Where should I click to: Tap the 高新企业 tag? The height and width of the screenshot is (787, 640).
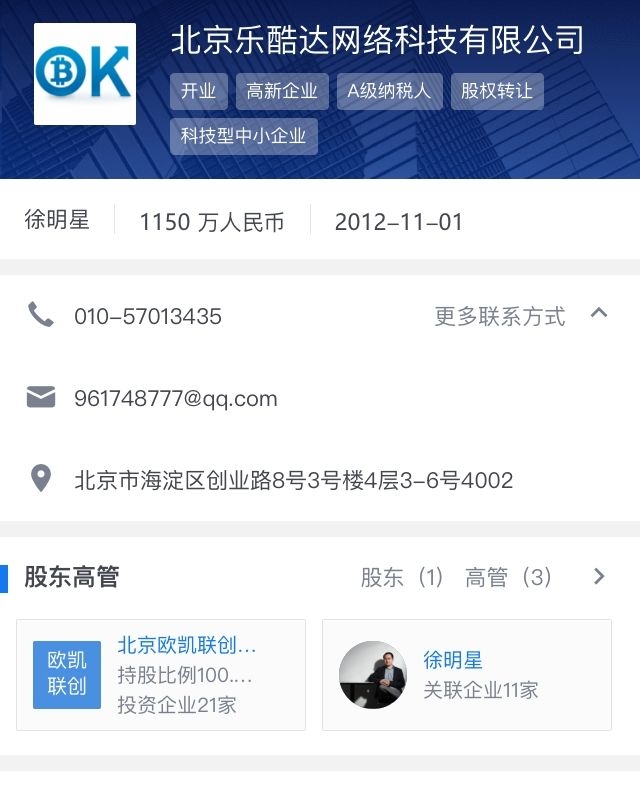point(282,91)
